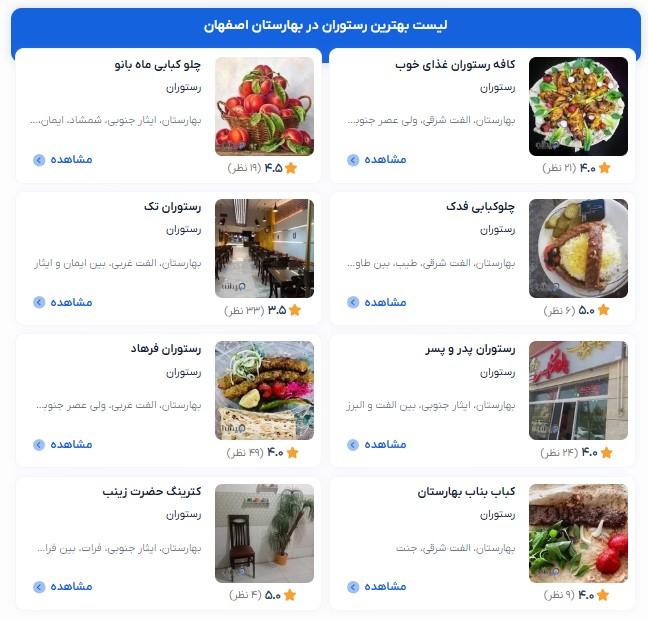Open مشاهده link for رستوران تک
The image size is (648, 619).
pyautogui.click(x=63, y=302)
